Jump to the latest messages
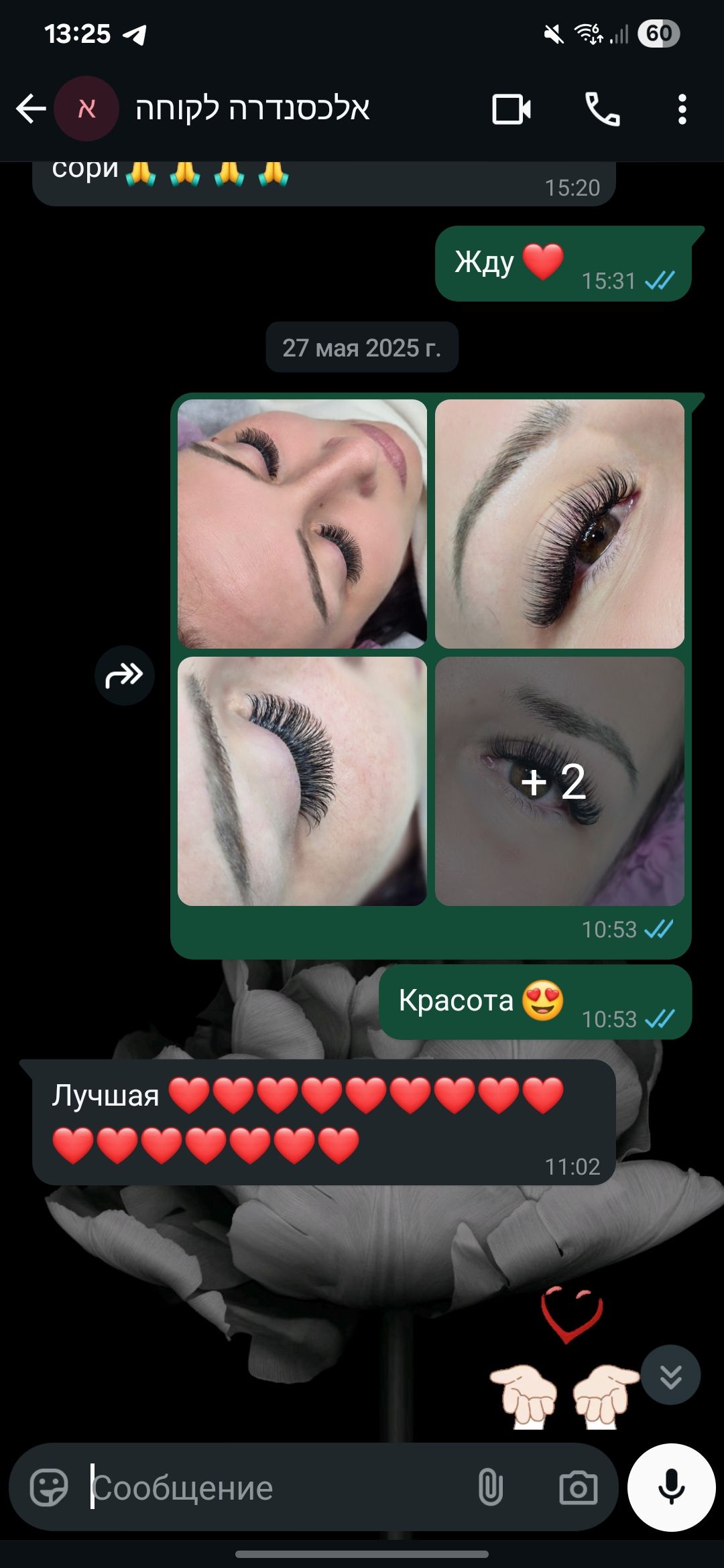724x1568 pixels. (x=670, y=1375)
